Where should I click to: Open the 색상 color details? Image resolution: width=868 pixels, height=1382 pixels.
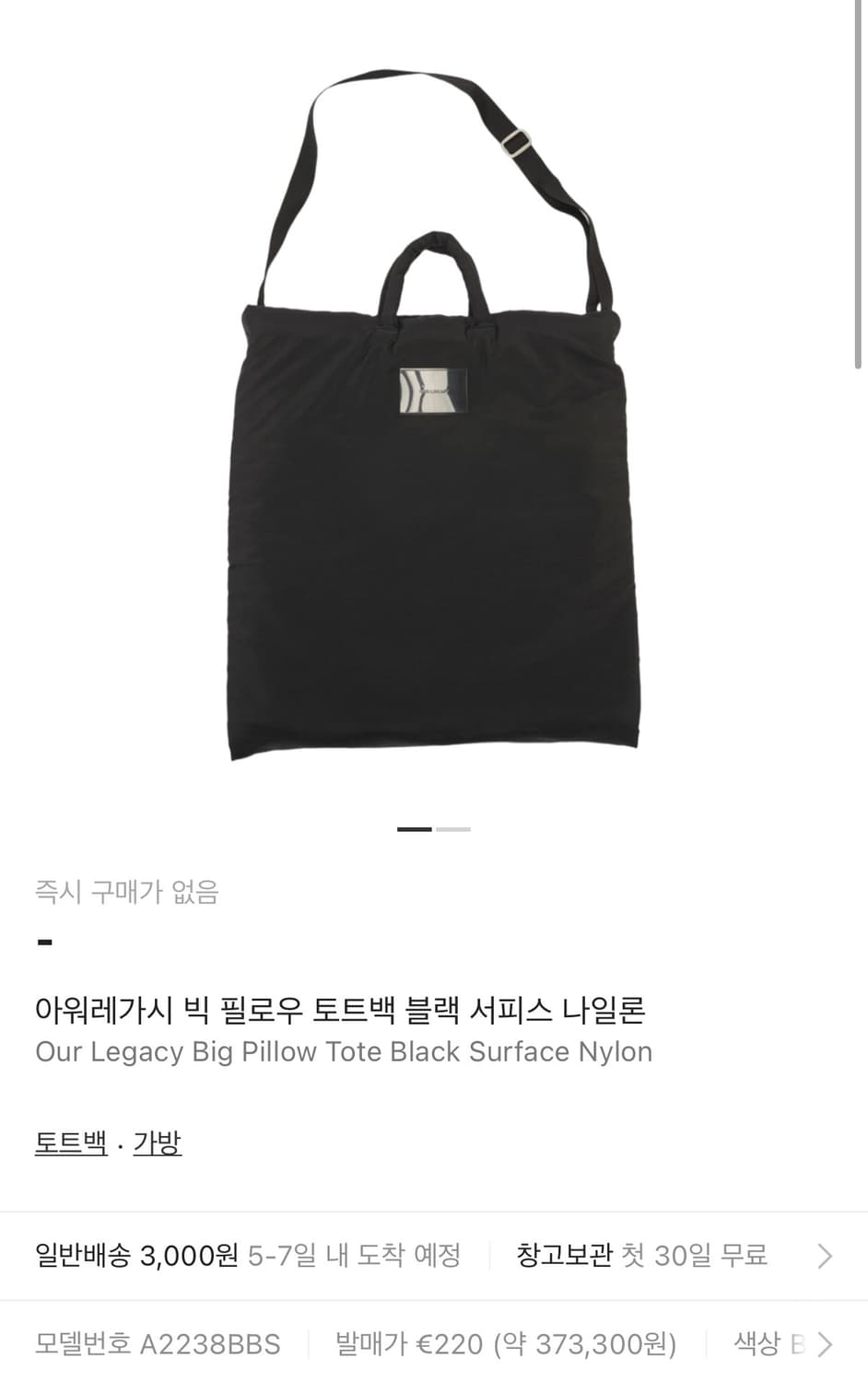click(777, 1343)
